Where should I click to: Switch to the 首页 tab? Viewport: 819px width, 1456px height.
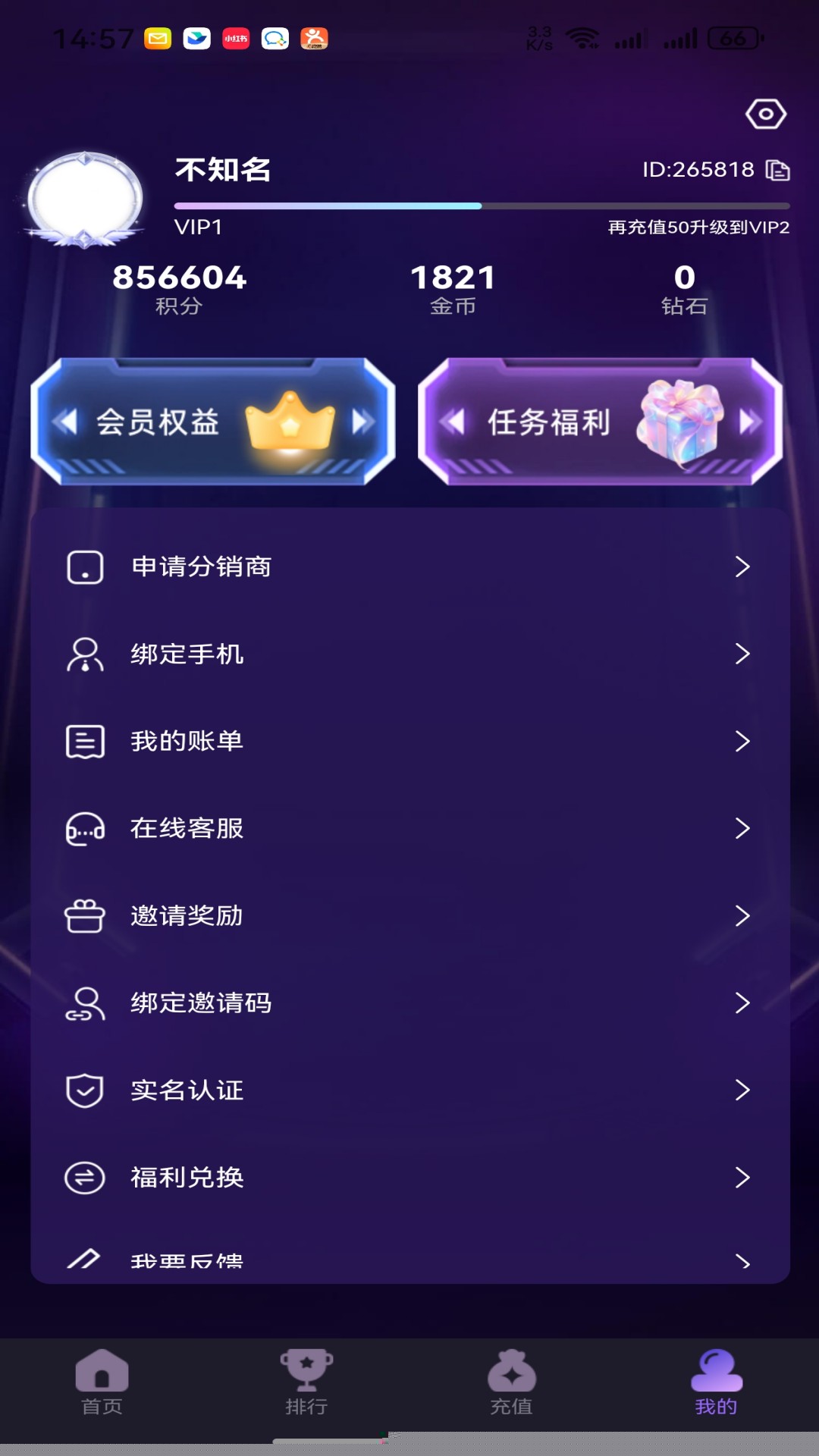click(102, 1383)
